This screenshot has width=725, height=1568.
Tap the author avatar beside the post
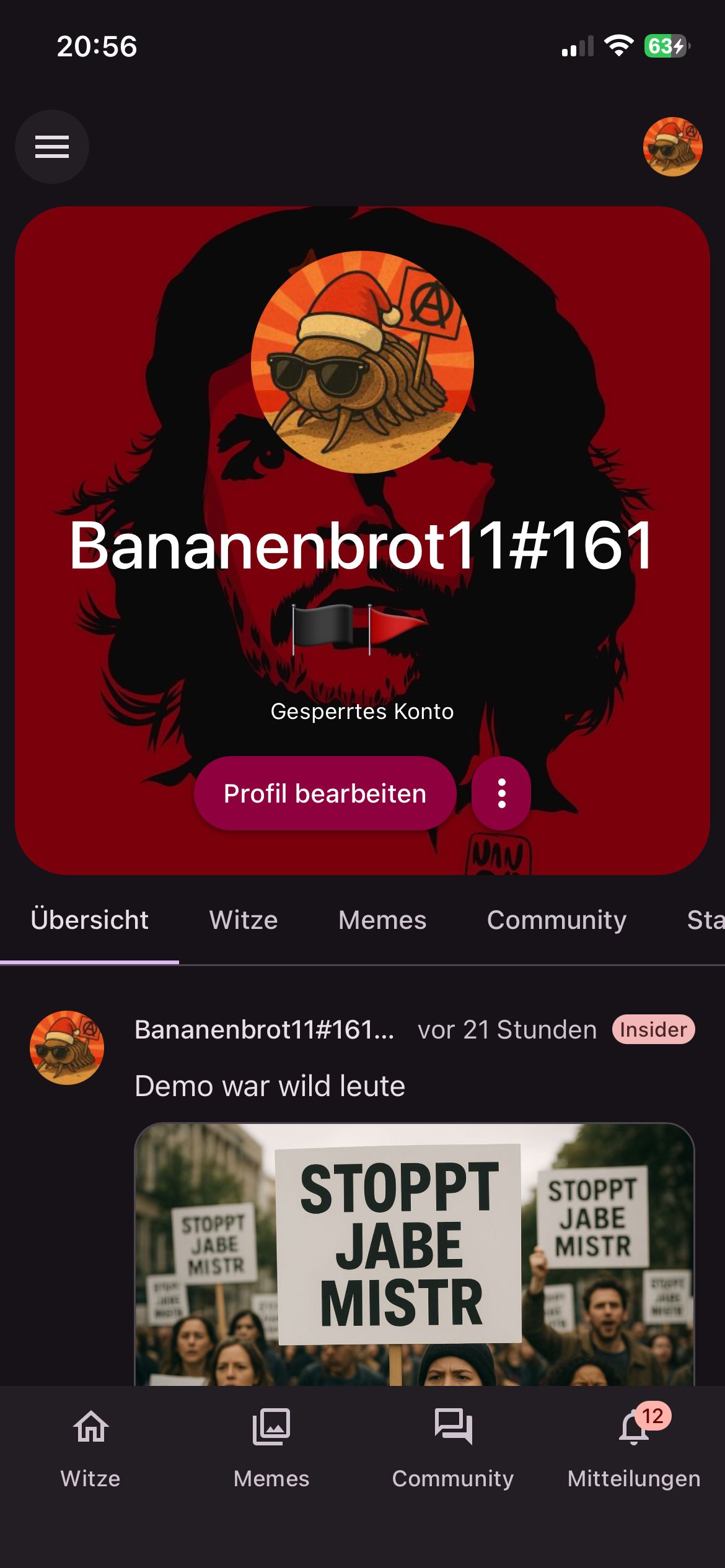[67, 1048]
